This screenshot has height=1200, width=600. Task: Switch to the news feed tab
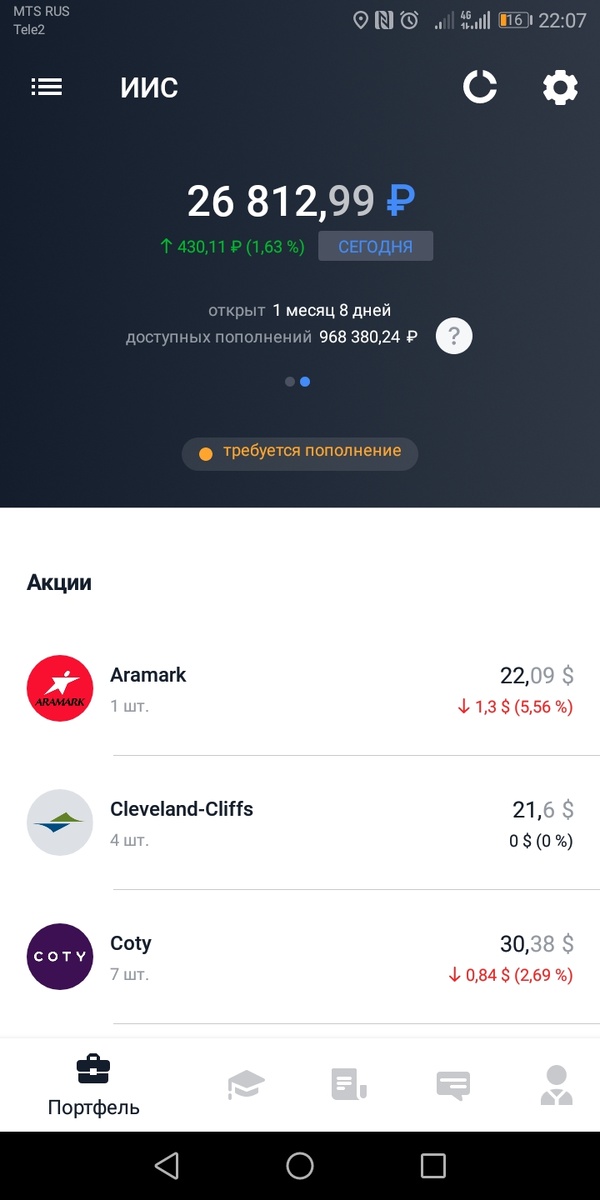click(x=349, y=1084)
